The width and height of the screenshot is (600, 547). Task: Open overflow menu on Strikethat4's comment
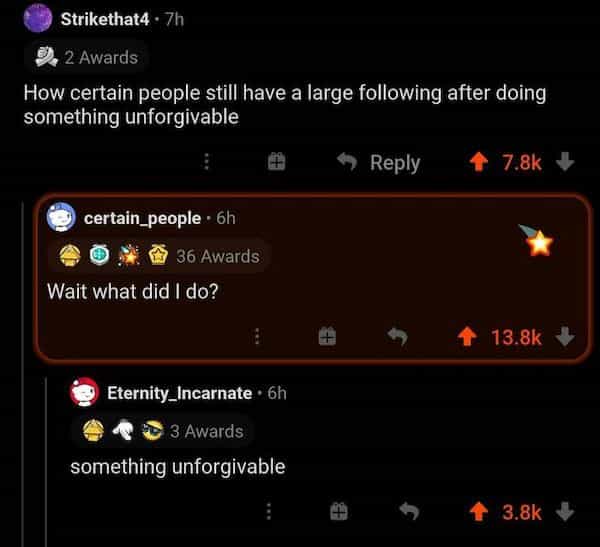(207, 162)
